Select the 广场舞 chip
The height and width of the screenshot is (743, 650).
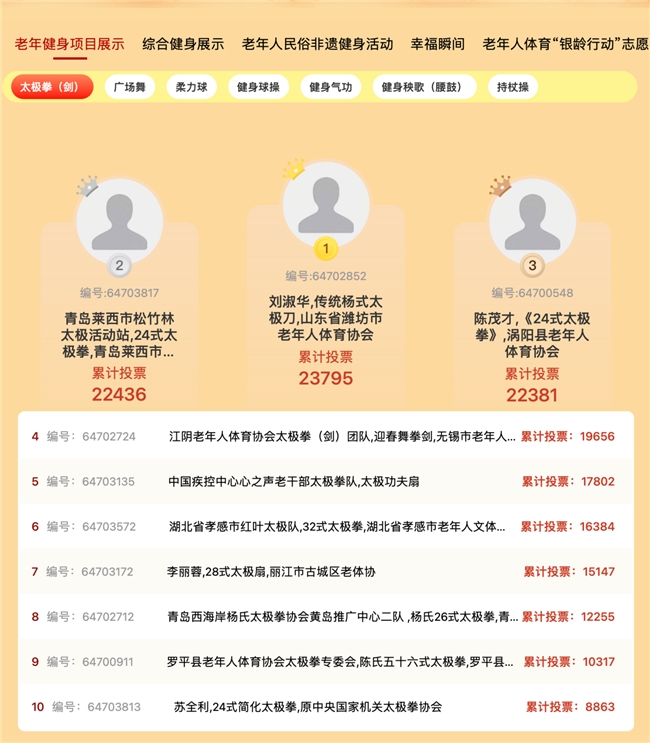pyautogui.click(x=130, y=87)
